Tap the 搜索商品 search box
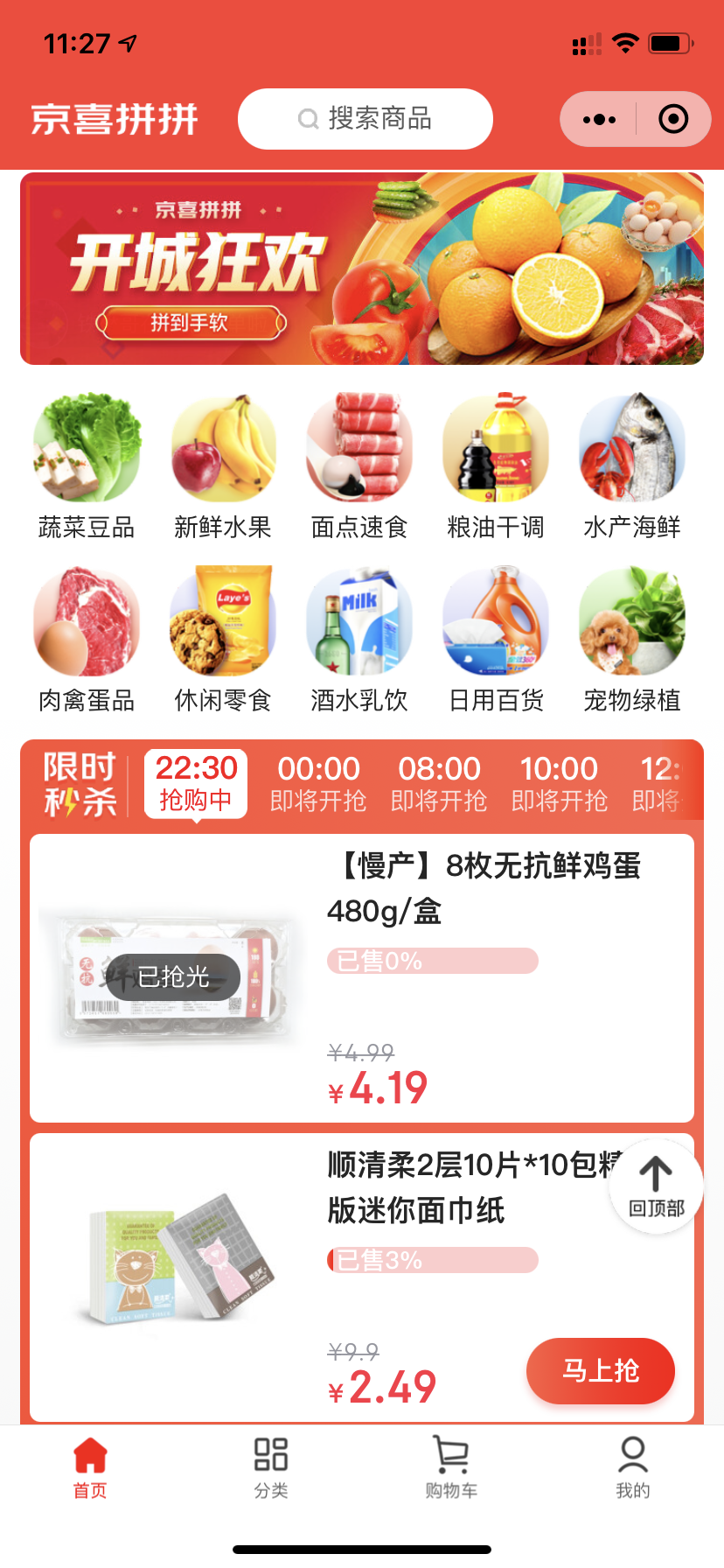 click(365, 119)
